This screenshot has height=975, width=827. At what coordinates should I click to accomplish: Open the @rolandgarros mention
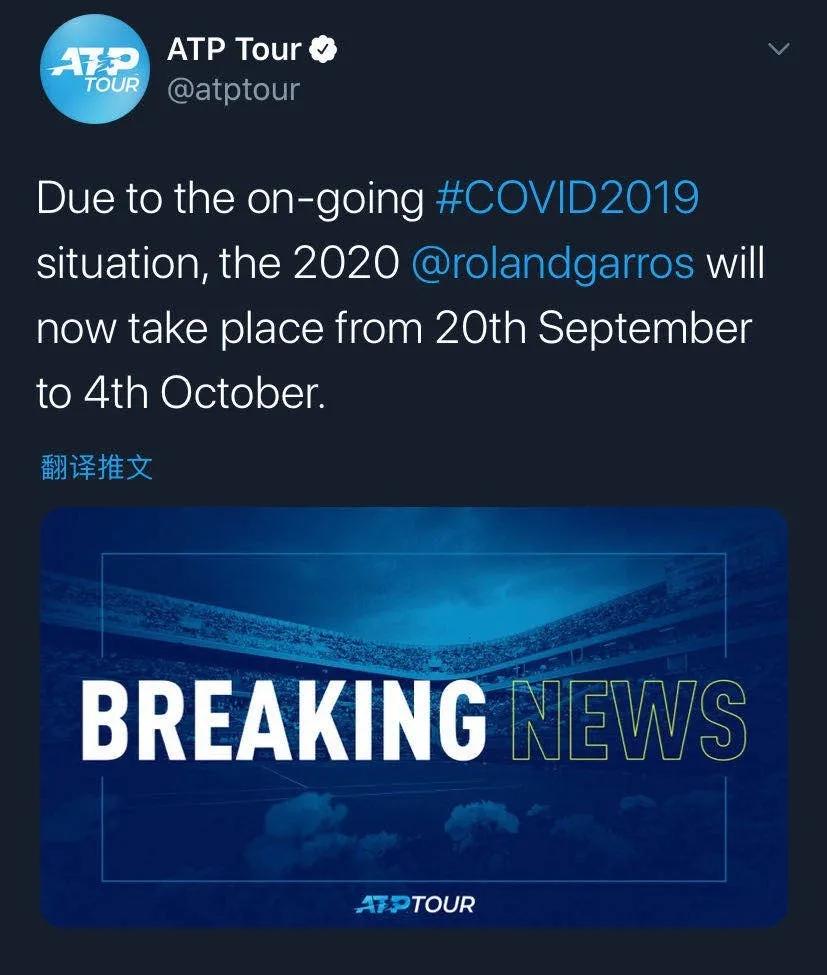[x=552, y=264]
